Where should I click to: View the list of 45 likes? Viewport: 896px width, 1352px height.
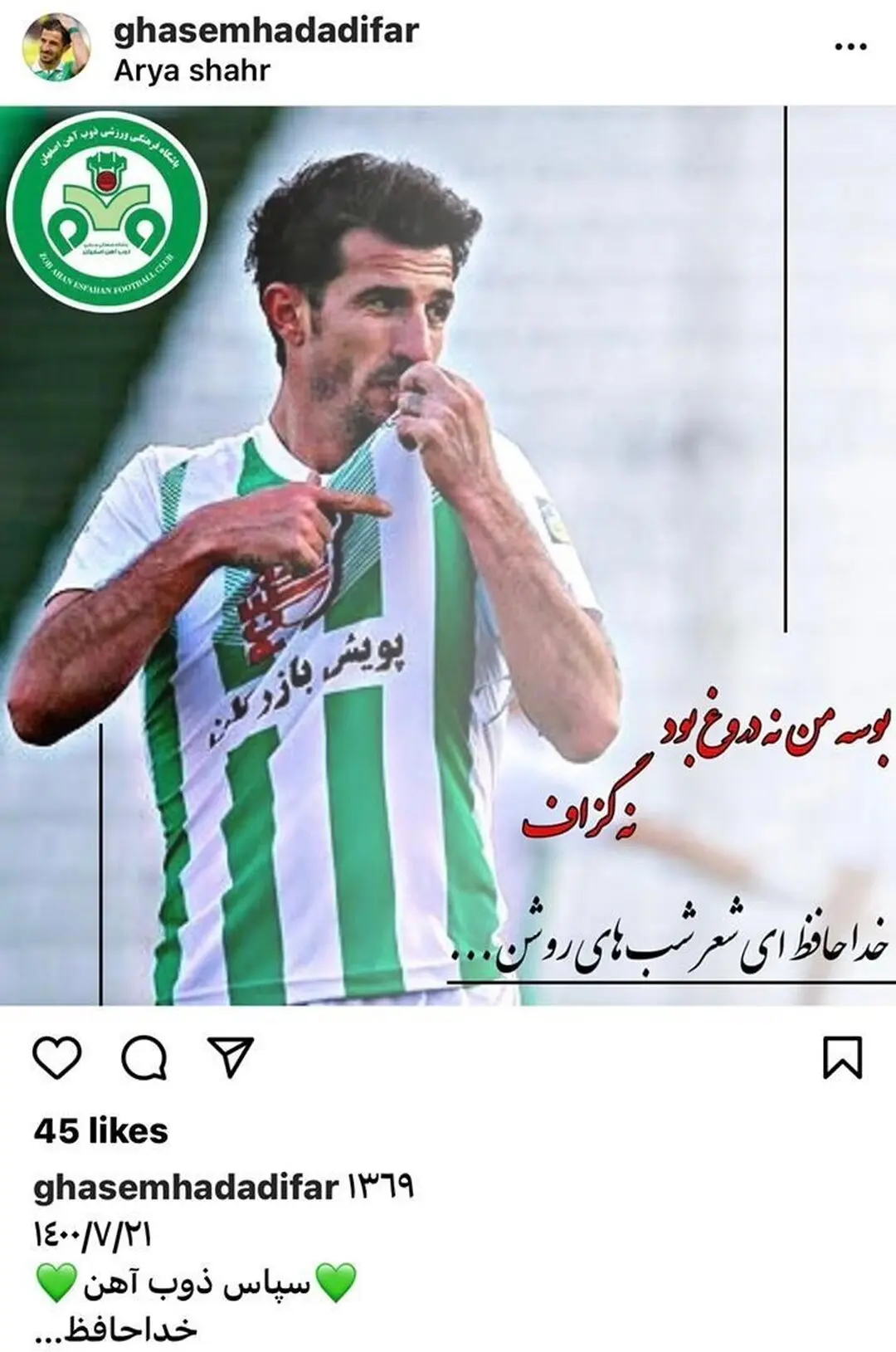(100, 1130)
